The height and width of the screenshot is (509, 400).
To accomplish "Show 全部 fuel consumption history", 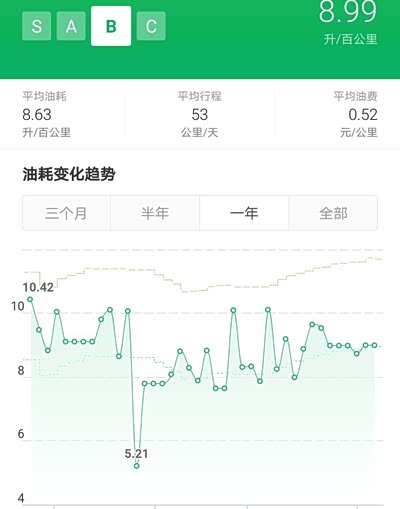I will point(333,213).
